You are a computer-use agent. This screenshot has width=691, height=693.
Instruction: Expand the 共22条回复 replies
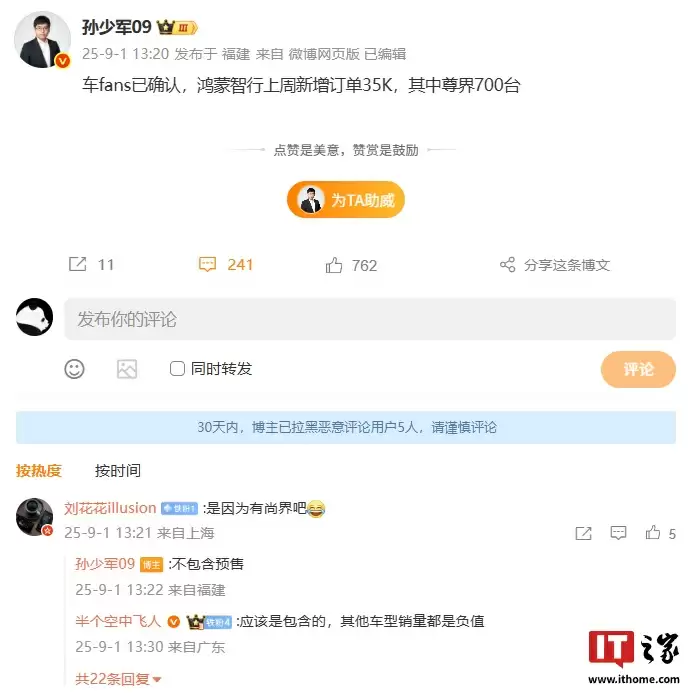point(118,679)
